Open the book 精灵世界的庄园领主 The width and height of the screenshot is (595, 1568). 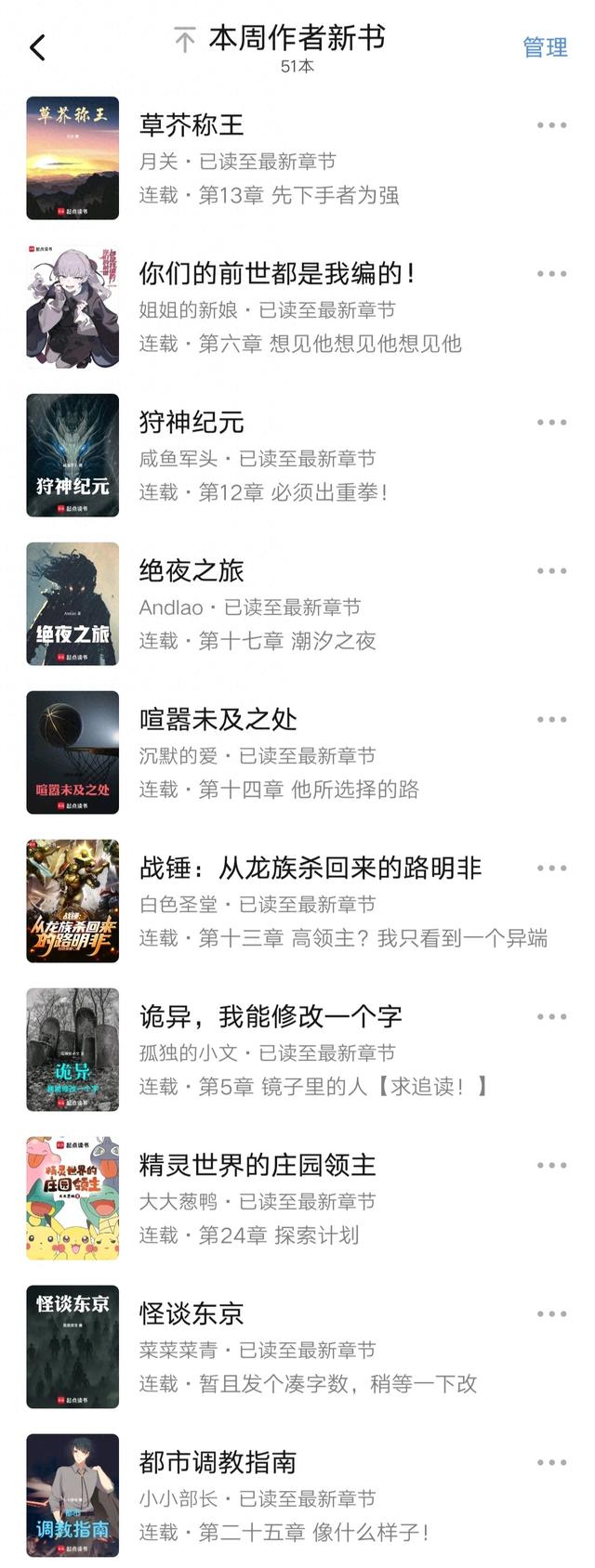[258, 1165]
